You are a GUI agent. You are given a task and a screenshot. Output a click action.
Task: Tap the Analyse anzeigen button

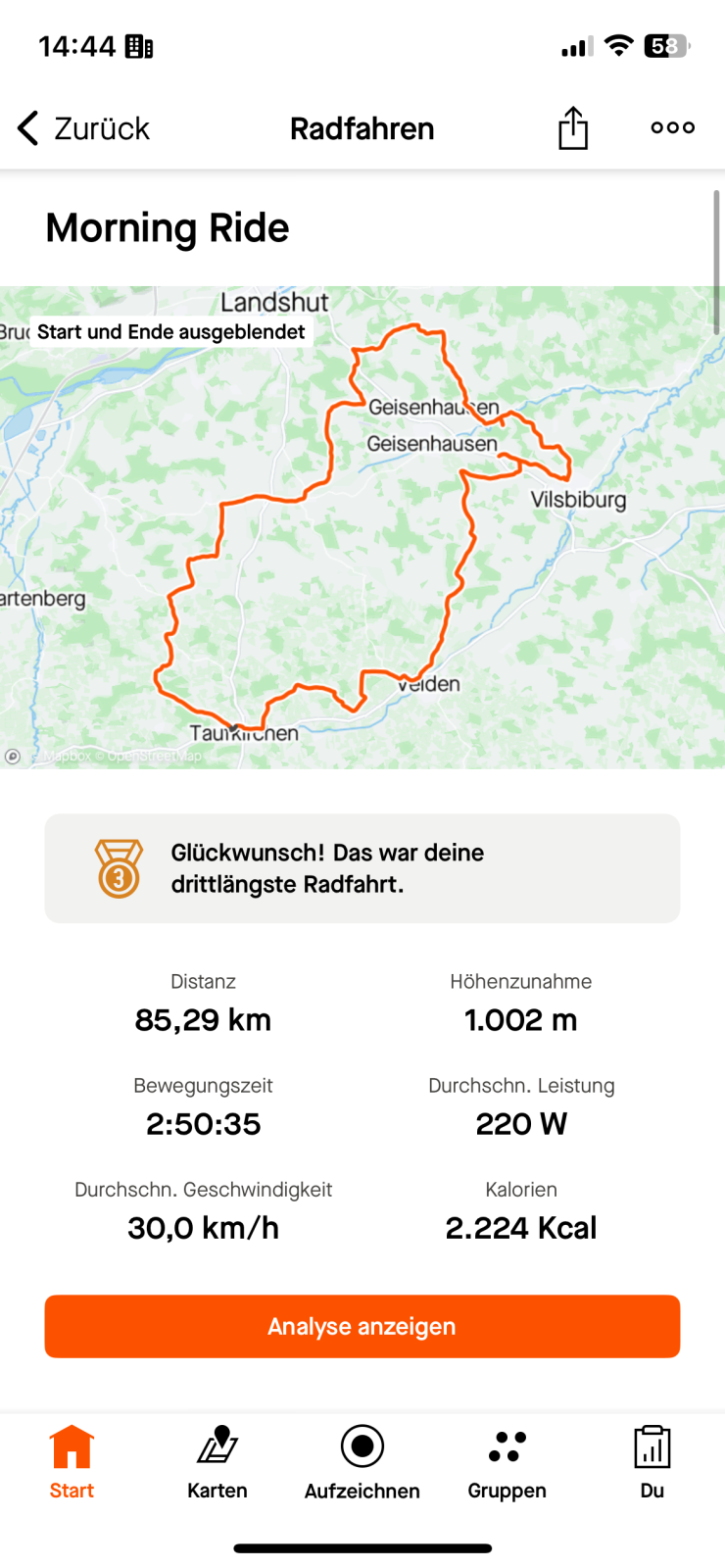pos(362,1326)
